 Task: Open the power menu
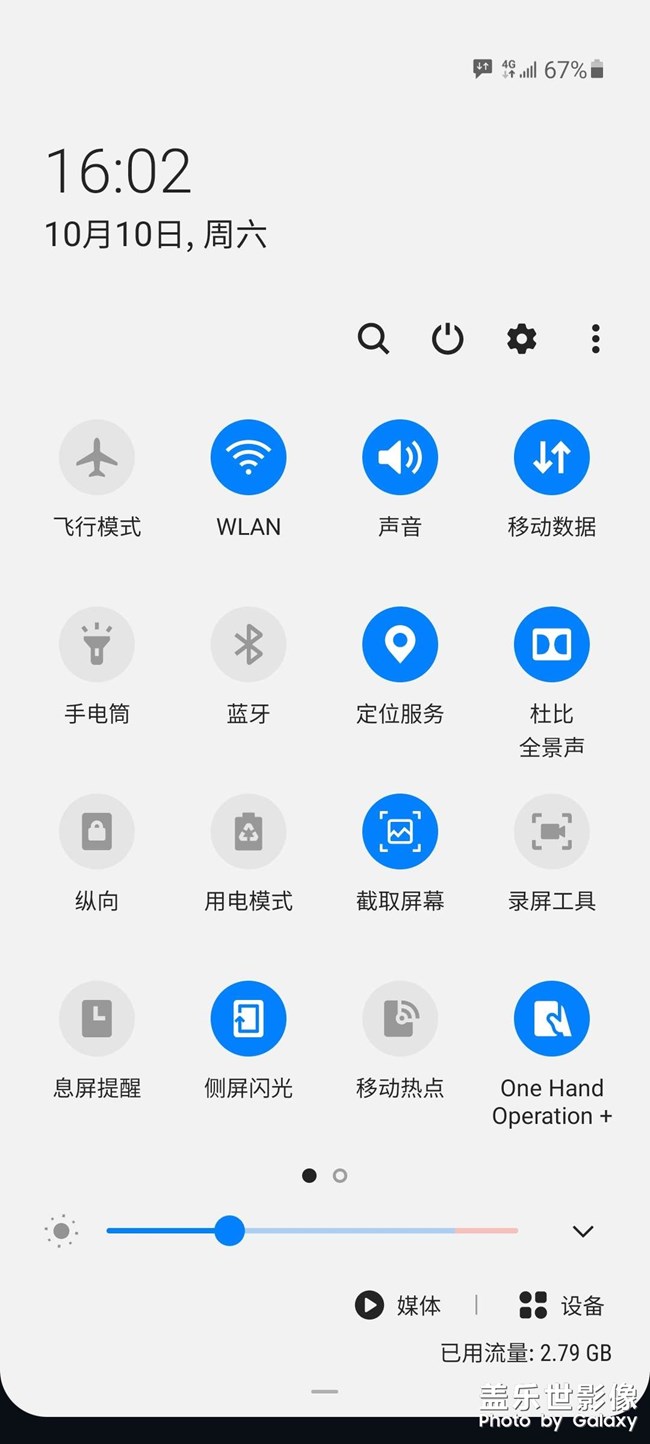pyautogui.click(x=447, y=339)
